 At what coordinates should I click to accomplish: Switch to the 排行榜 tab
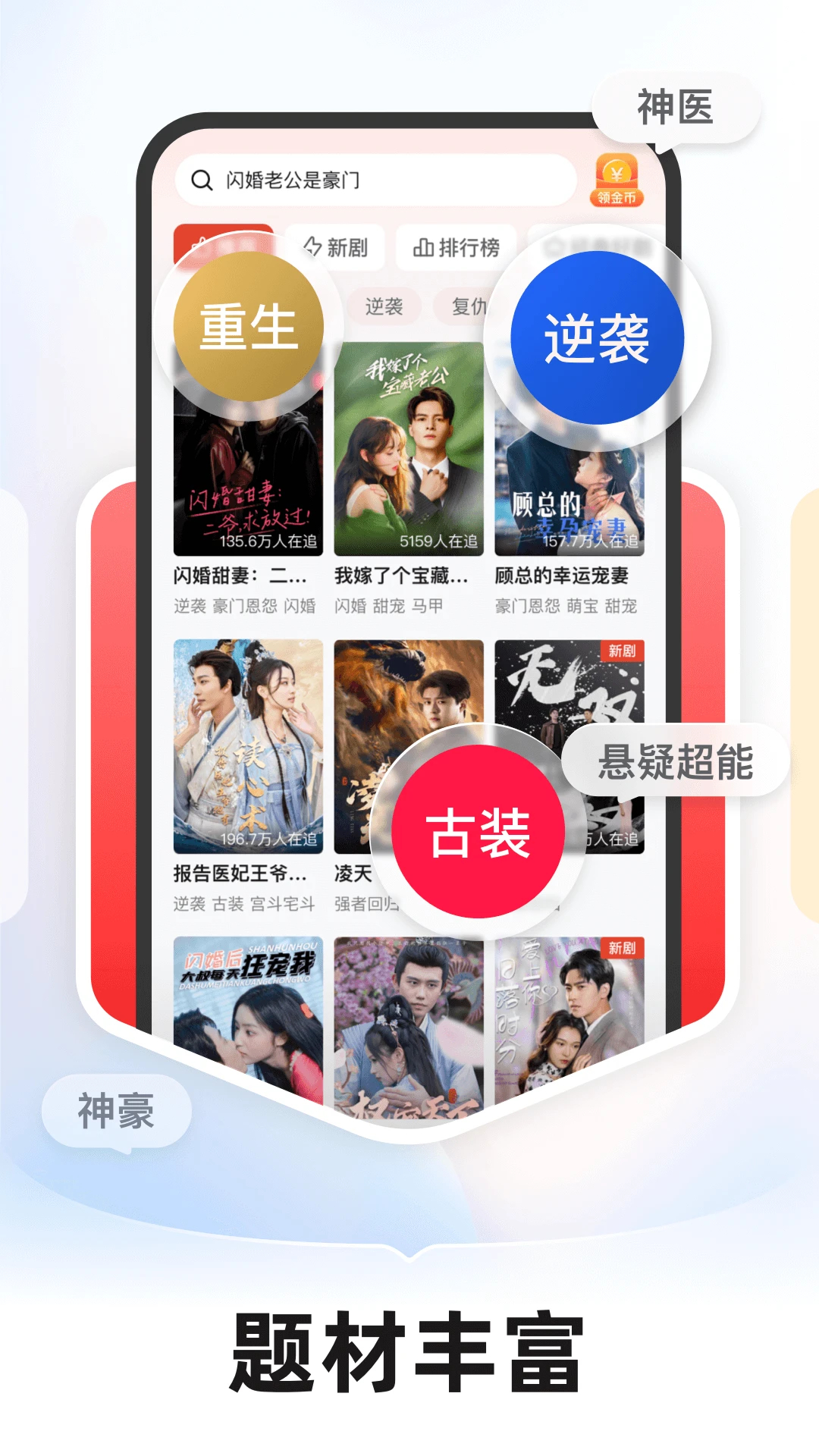tap(456, 246)
